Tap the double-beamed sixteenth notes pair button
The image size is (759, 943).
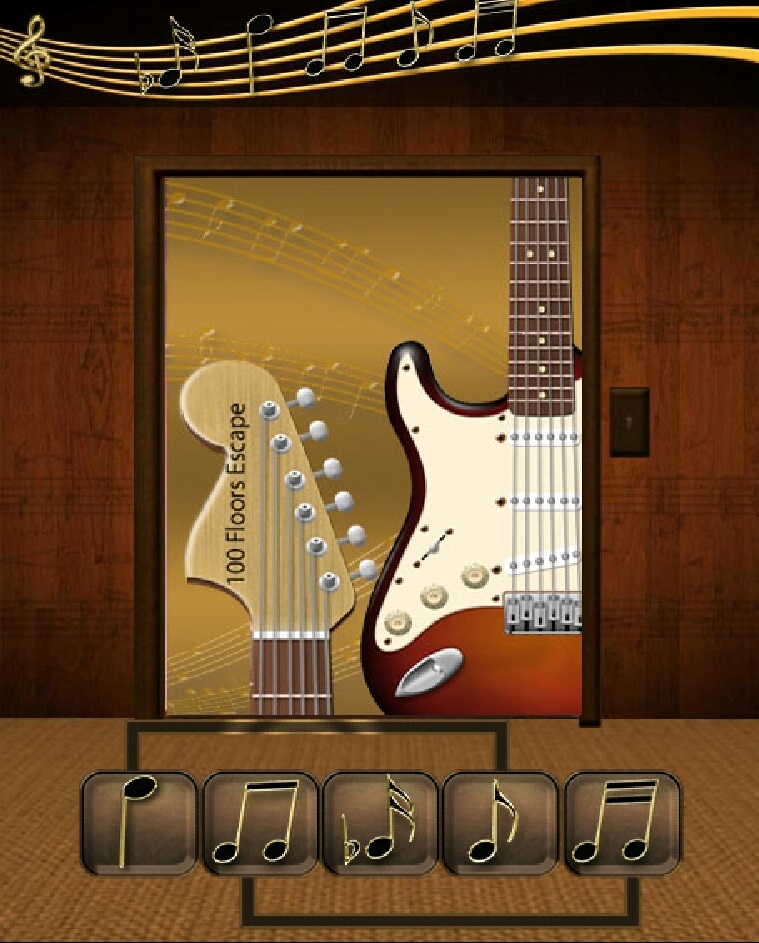tap(622, 823)
